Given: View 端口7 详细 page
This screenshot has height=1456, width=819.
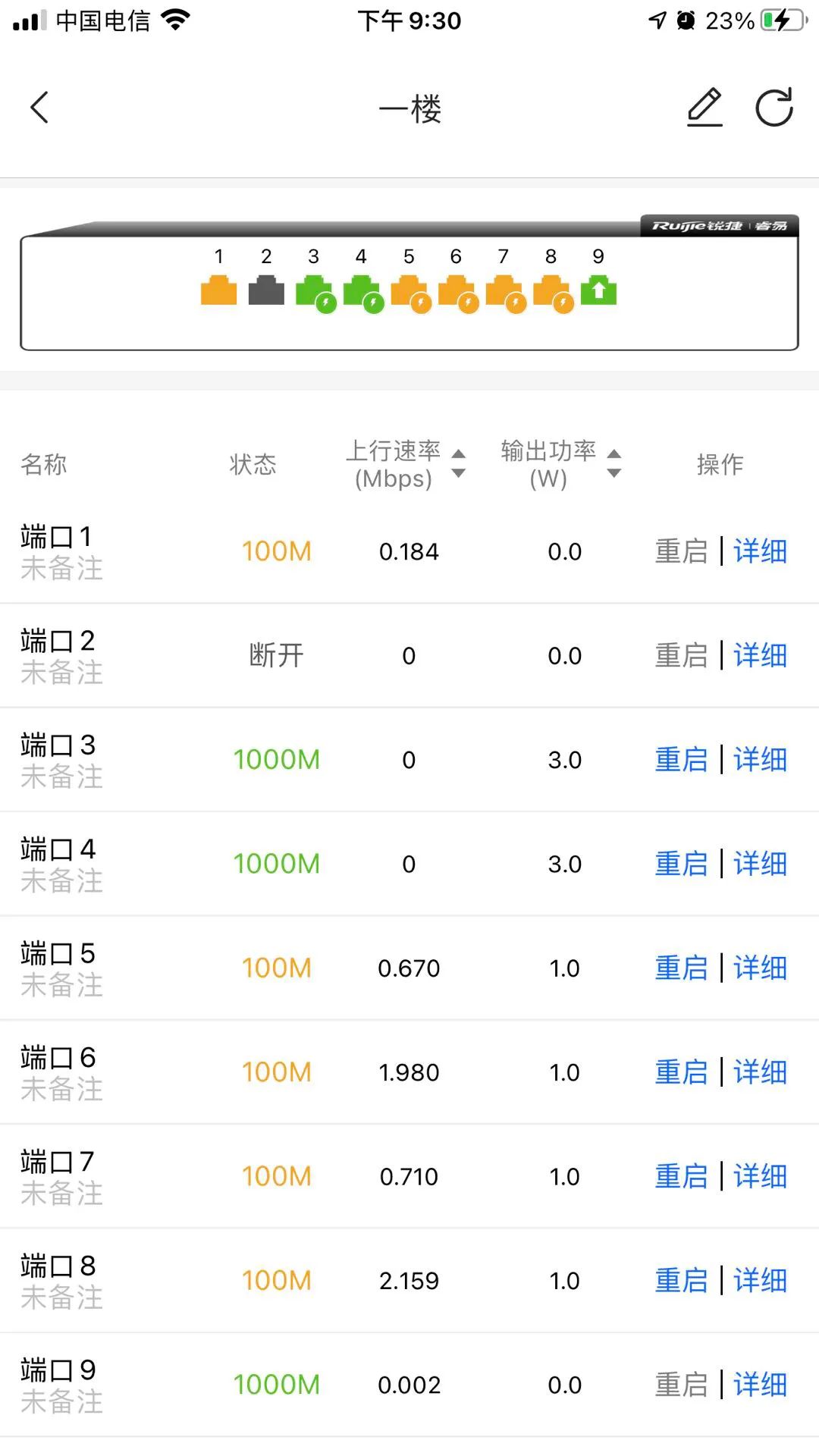Looking at the screenshot, I should pyautogui.click(x=760, y=1176).
